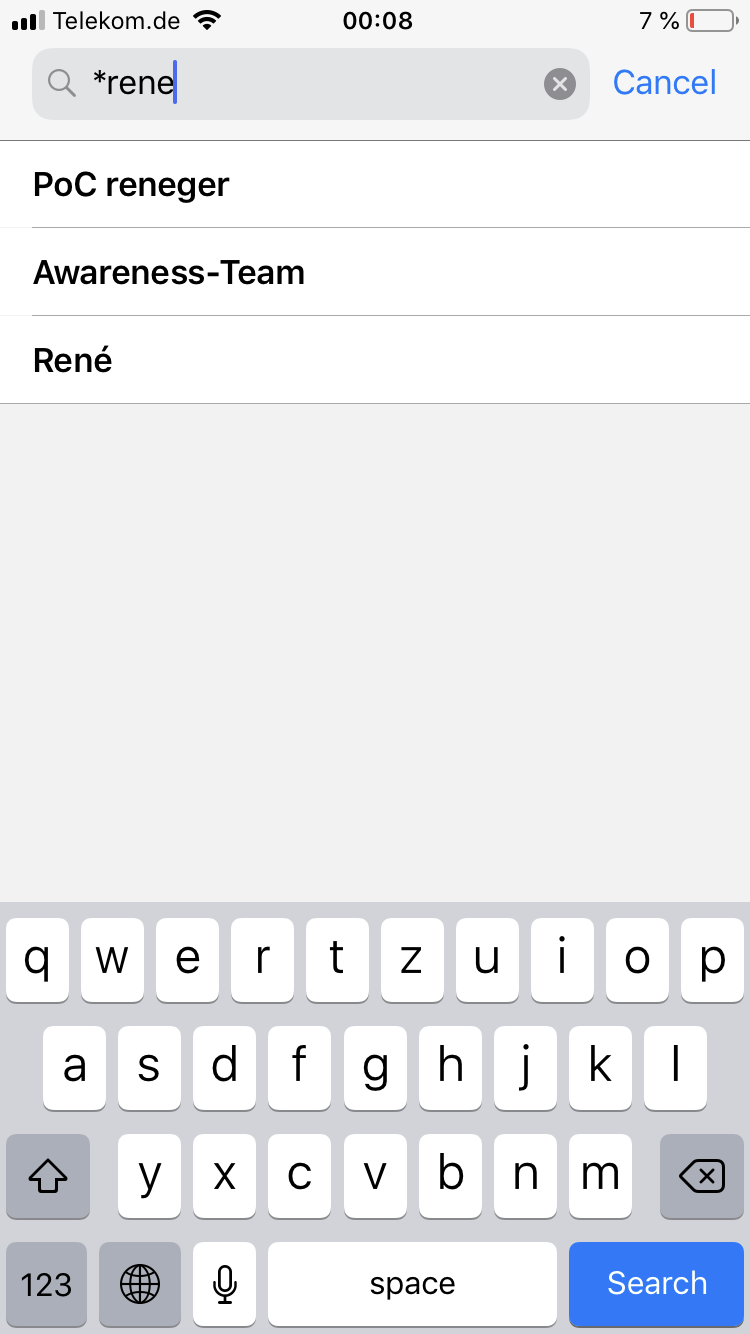Tap the backspace key on the keyboard

click(x=702, y=1176)
